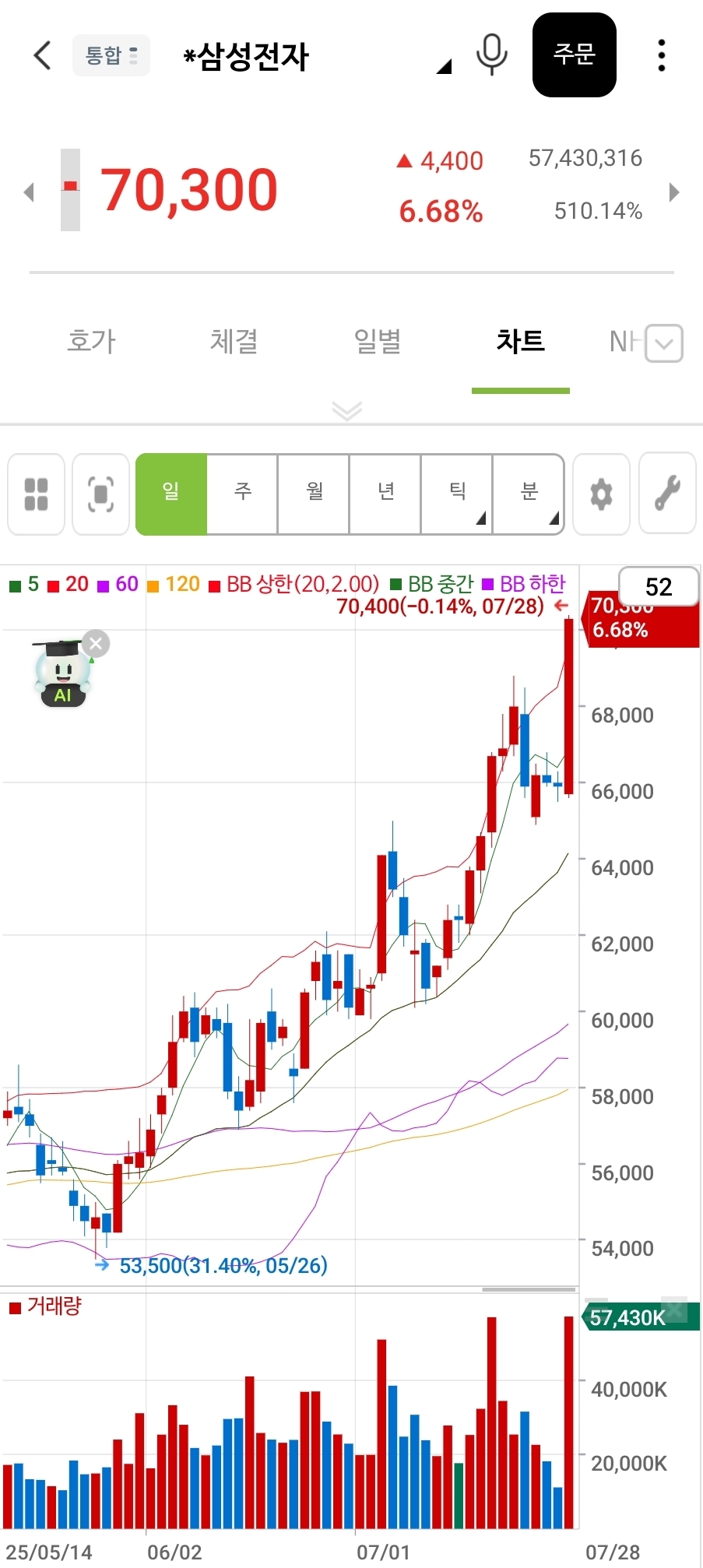The width and height of the screenshot is (703, 1568).
Task: Open the chart layout grid button
Action: coord(36,494)
